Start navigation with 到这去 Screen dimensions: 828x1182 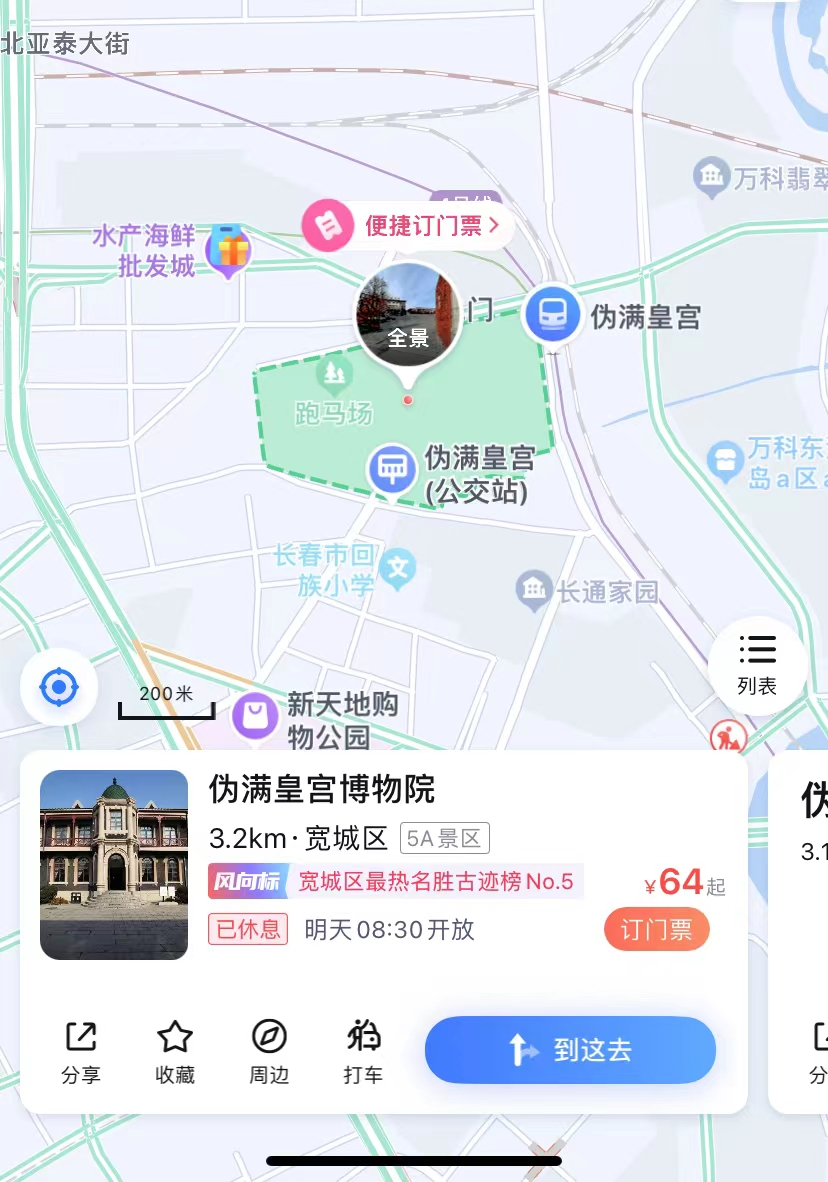tap(570, 1050)
